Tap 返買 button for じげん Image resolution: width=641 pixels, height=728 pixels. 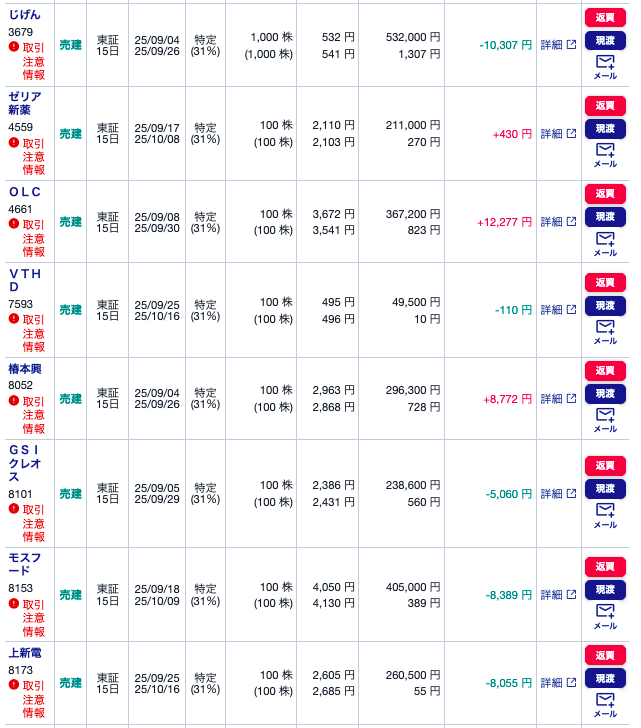coord(605,18)
